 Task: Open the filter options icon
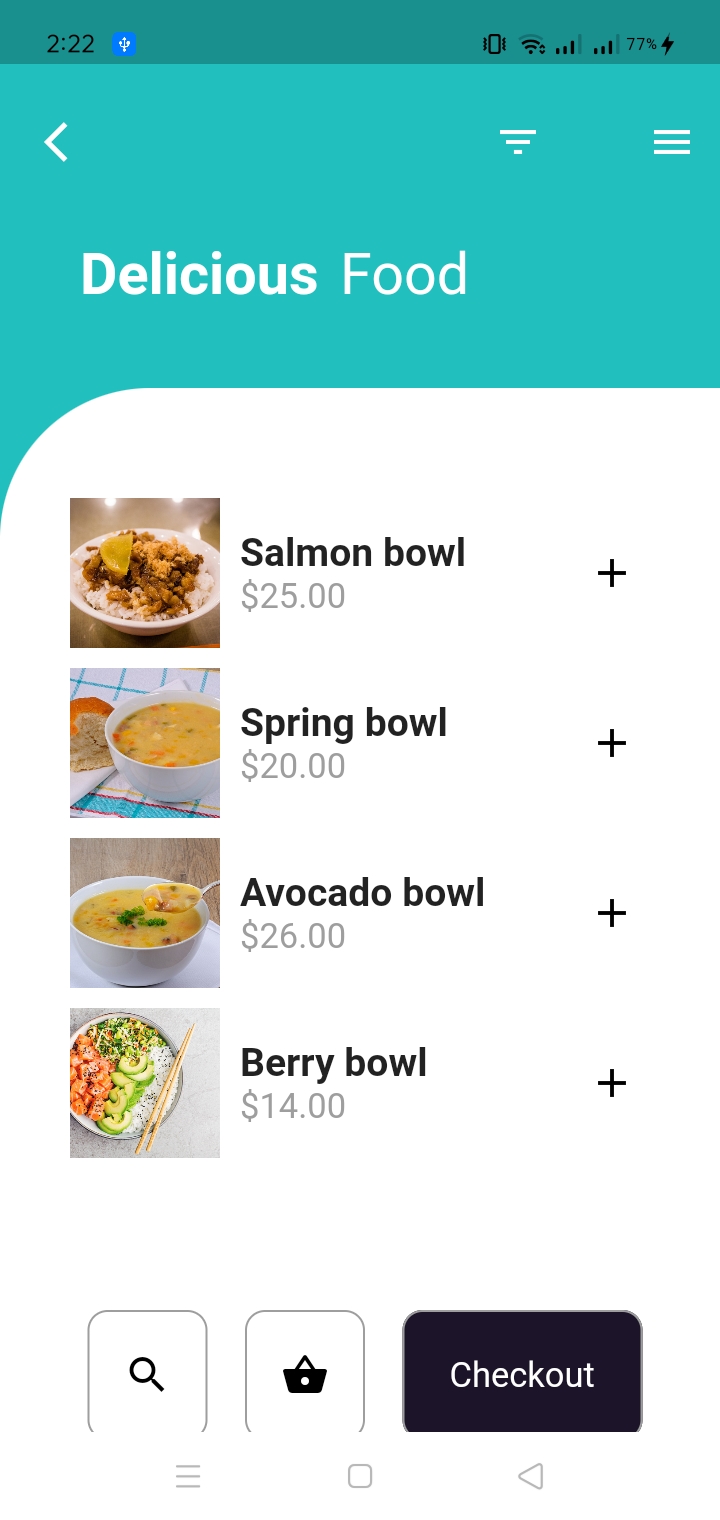[518, 142]
